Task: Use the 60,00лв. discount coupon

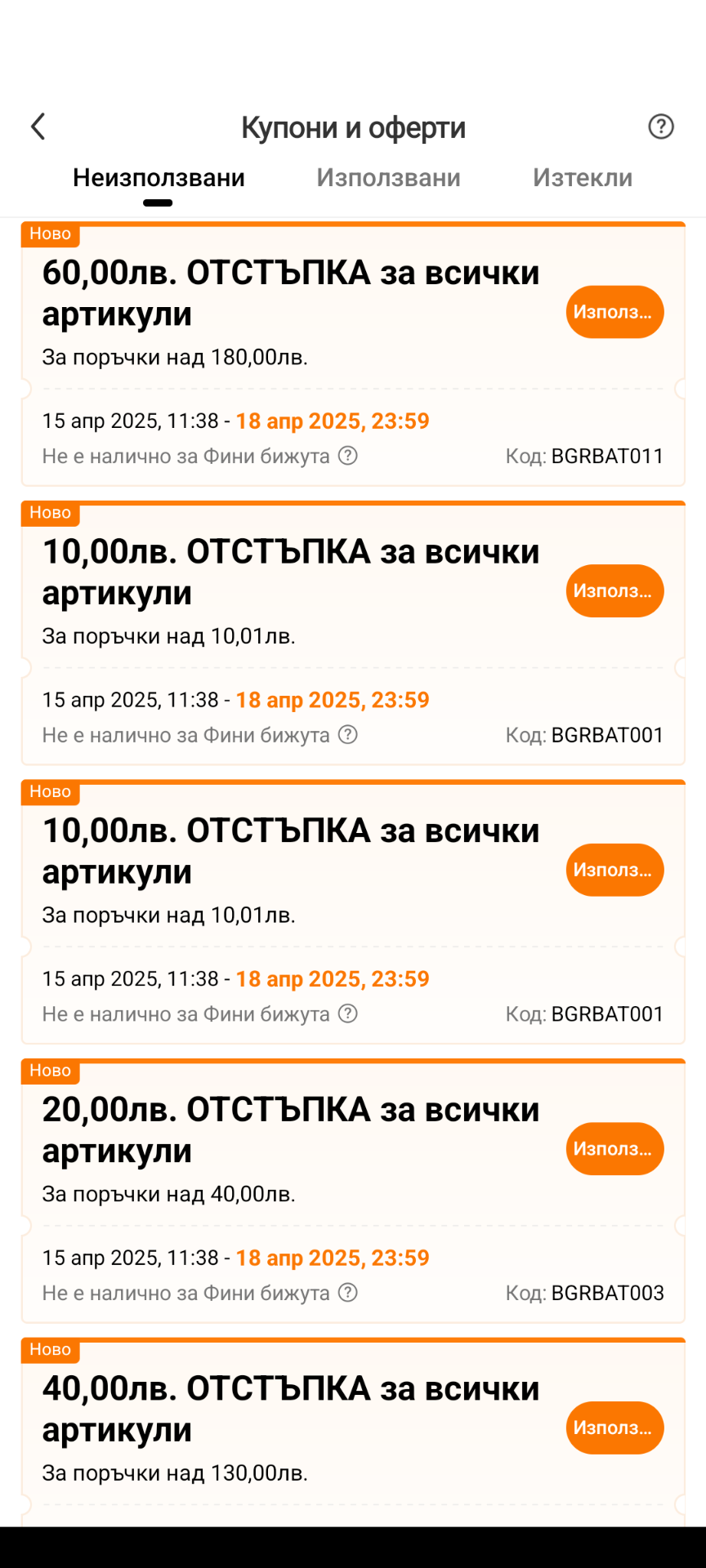Action: (614, 312)
